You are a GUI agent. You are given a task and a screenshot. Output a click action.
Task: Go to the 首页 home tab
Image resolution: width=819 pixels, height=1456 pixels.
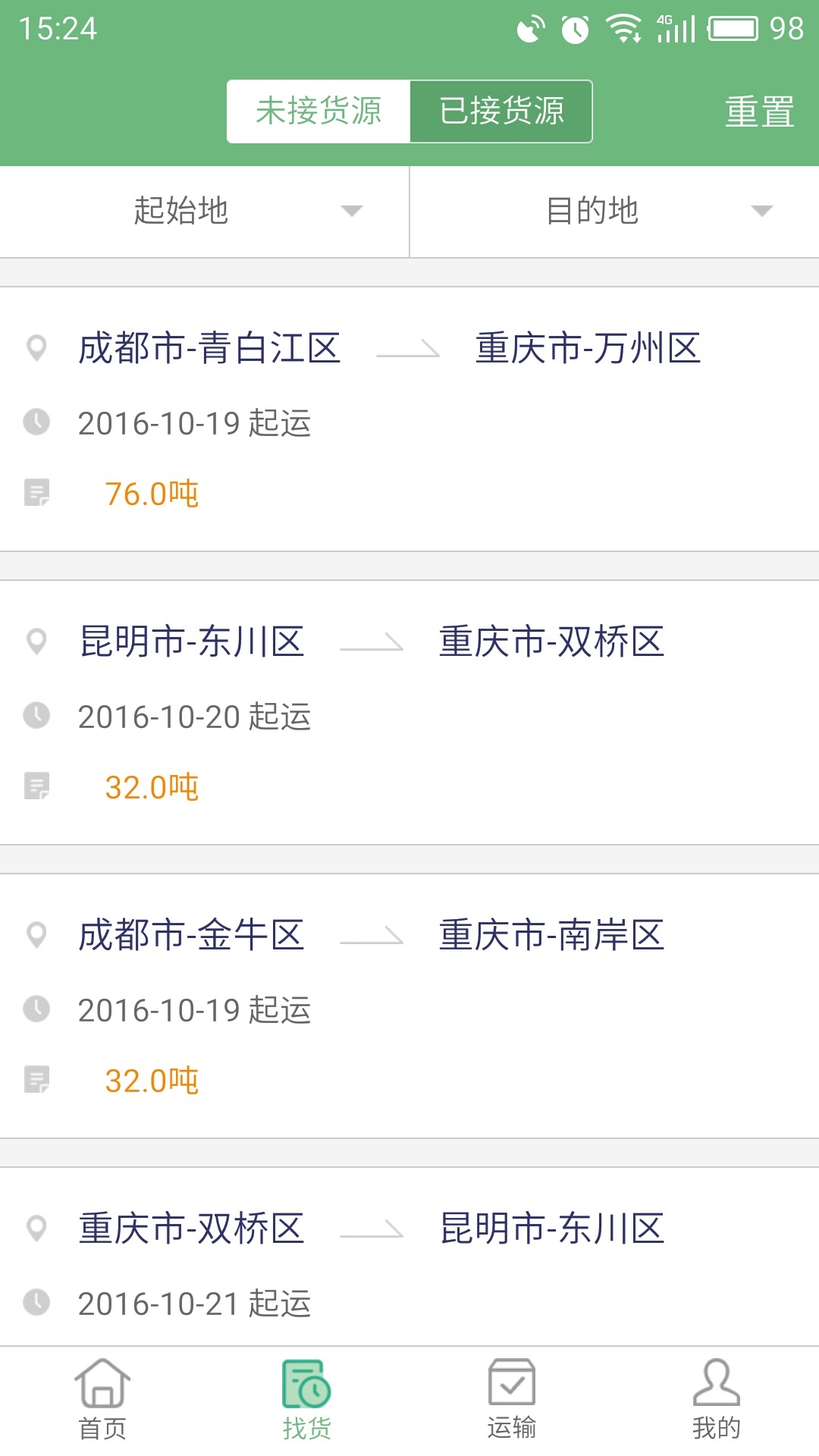click(102, 1400)
